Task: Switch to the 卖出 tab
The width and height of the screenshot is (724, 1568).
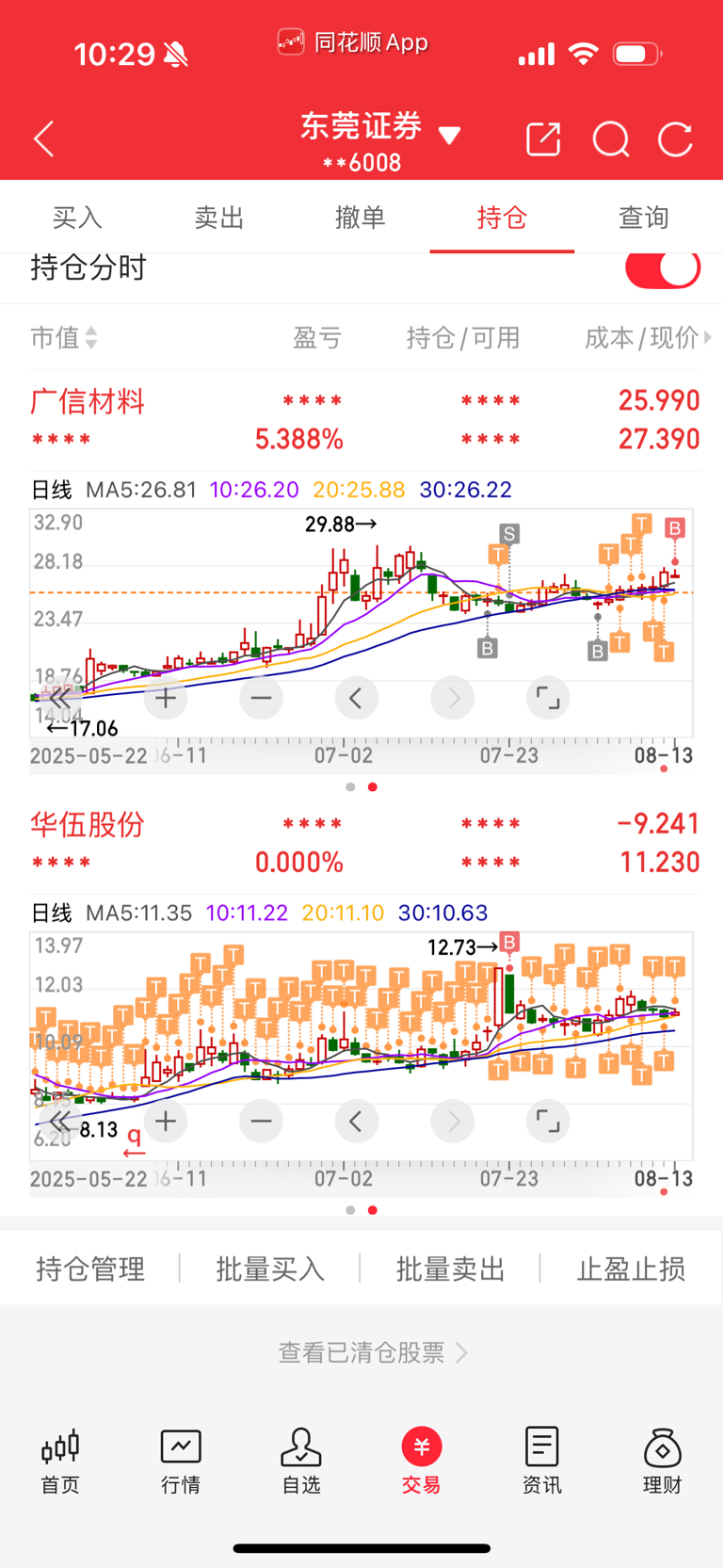Action: click(218, 218)
